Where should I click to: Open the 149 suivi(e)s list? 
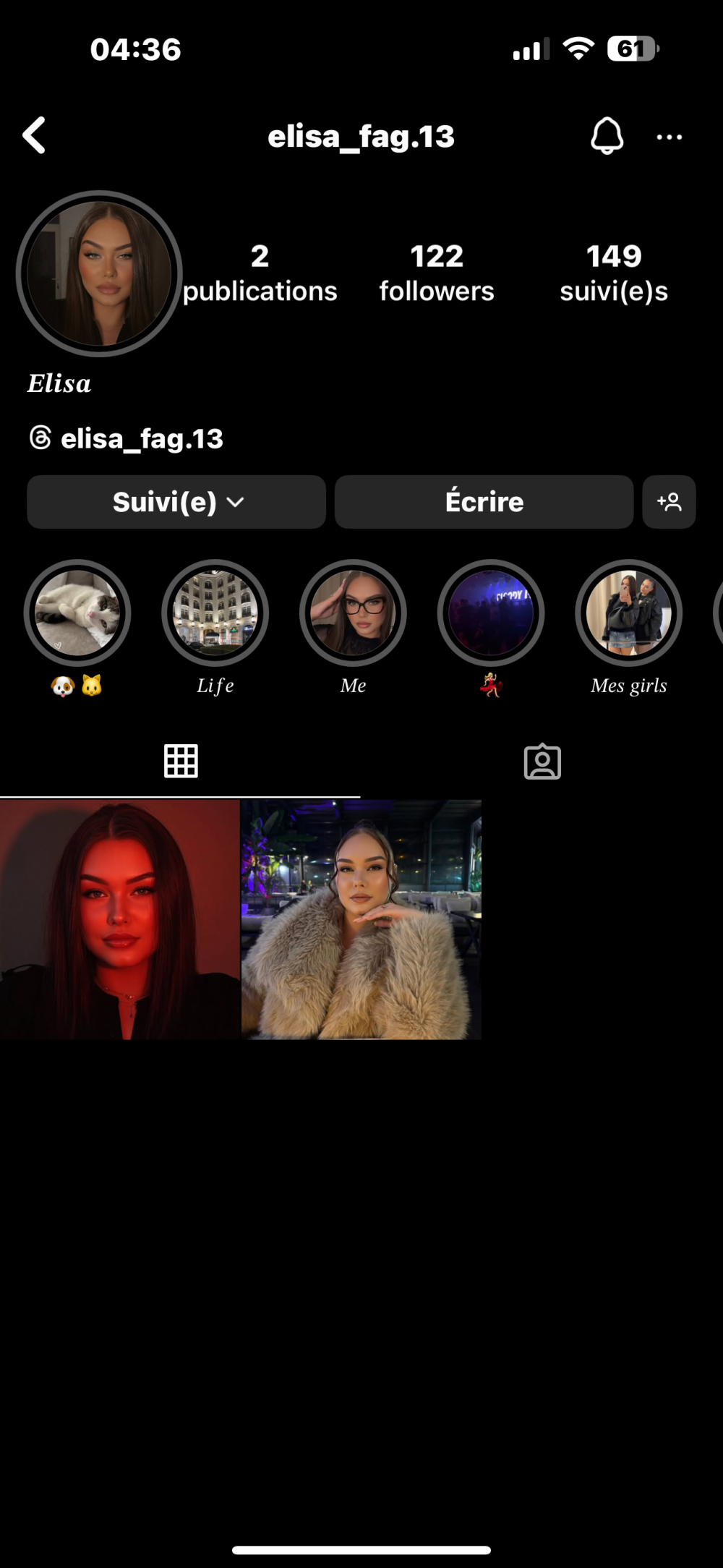point(613,273)
